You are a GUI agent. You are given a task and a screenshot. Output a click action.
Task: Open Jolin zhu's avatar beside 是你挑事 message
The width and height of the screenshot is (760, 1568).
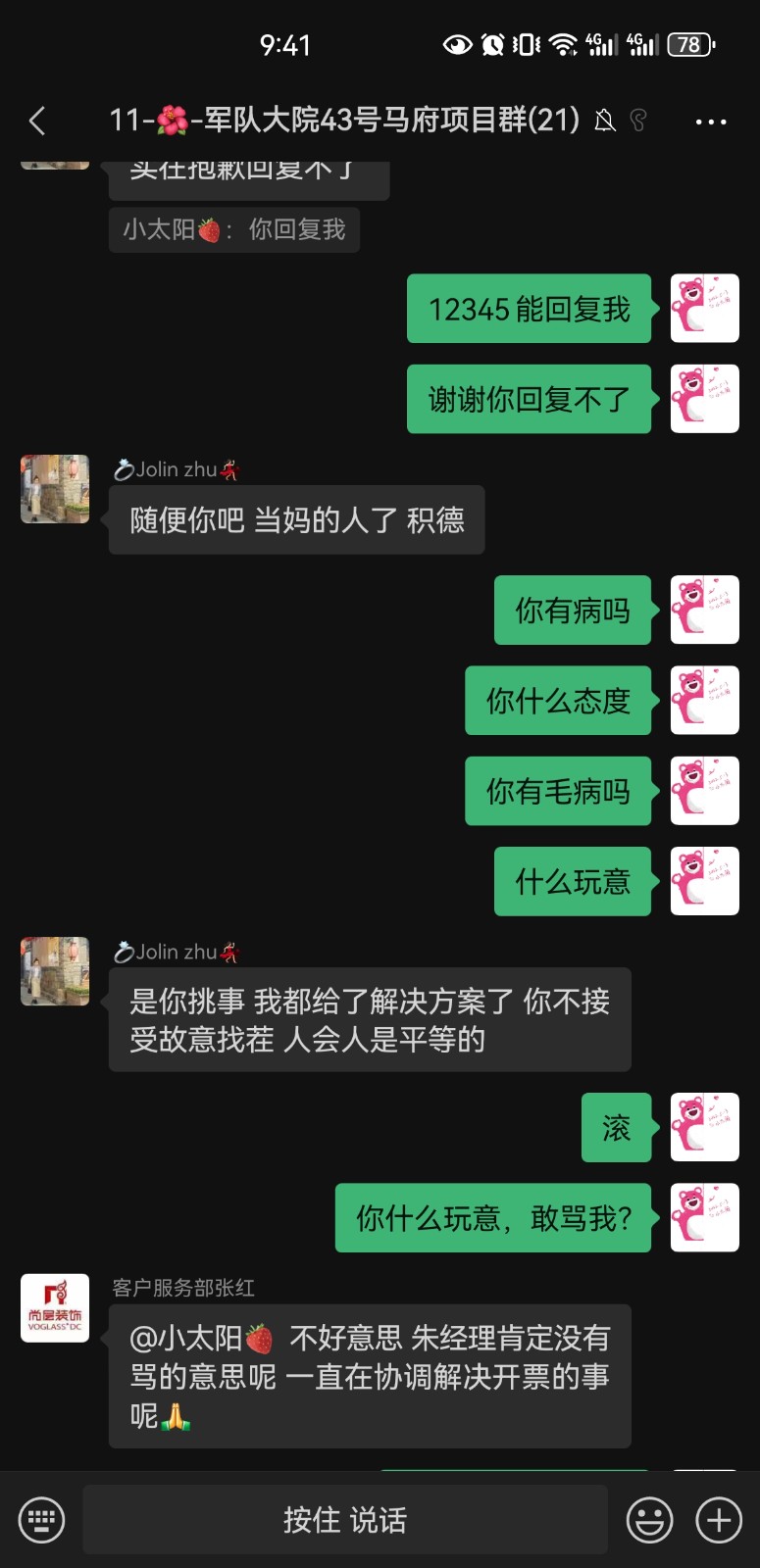click(x=55, y=971)
